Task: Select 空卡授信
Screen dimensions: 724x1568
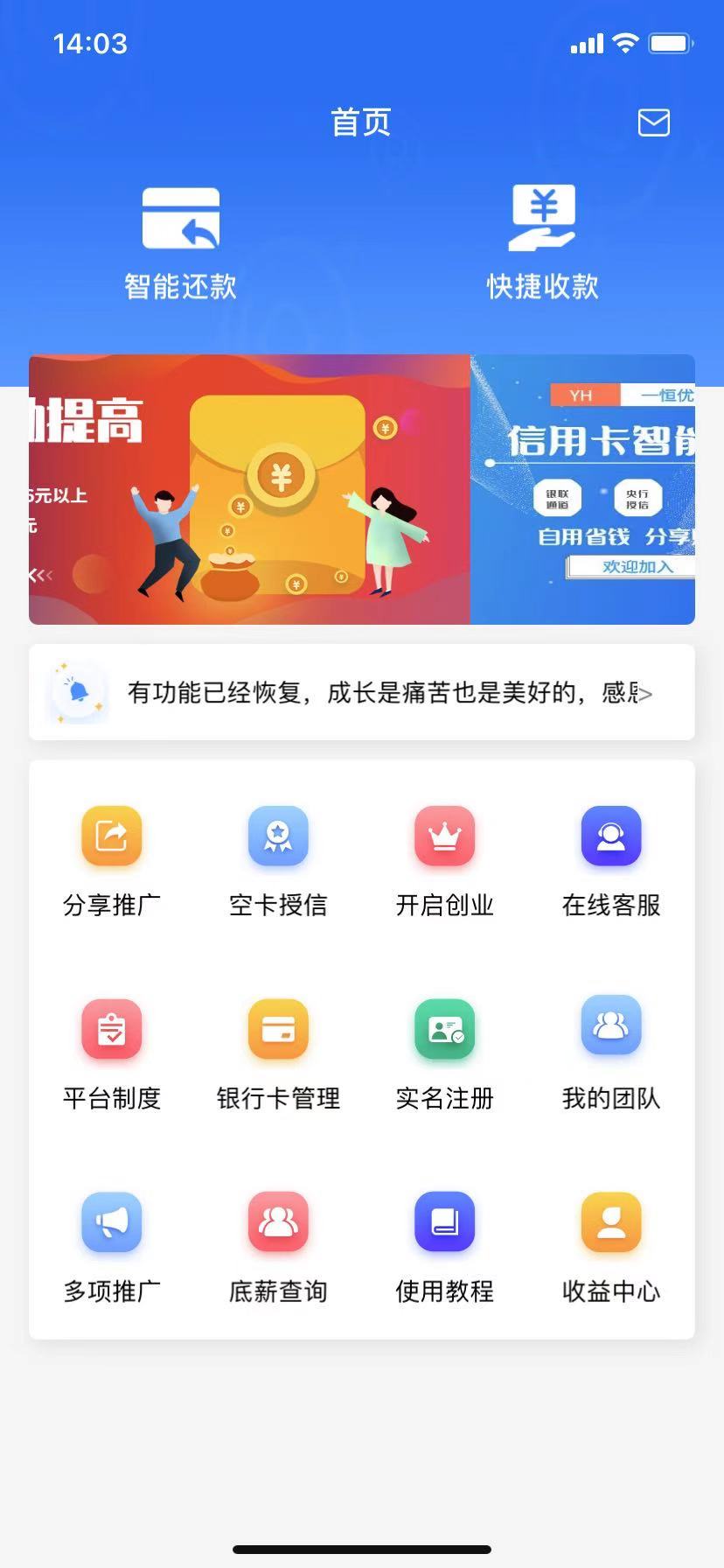Action: pos(278,859)
